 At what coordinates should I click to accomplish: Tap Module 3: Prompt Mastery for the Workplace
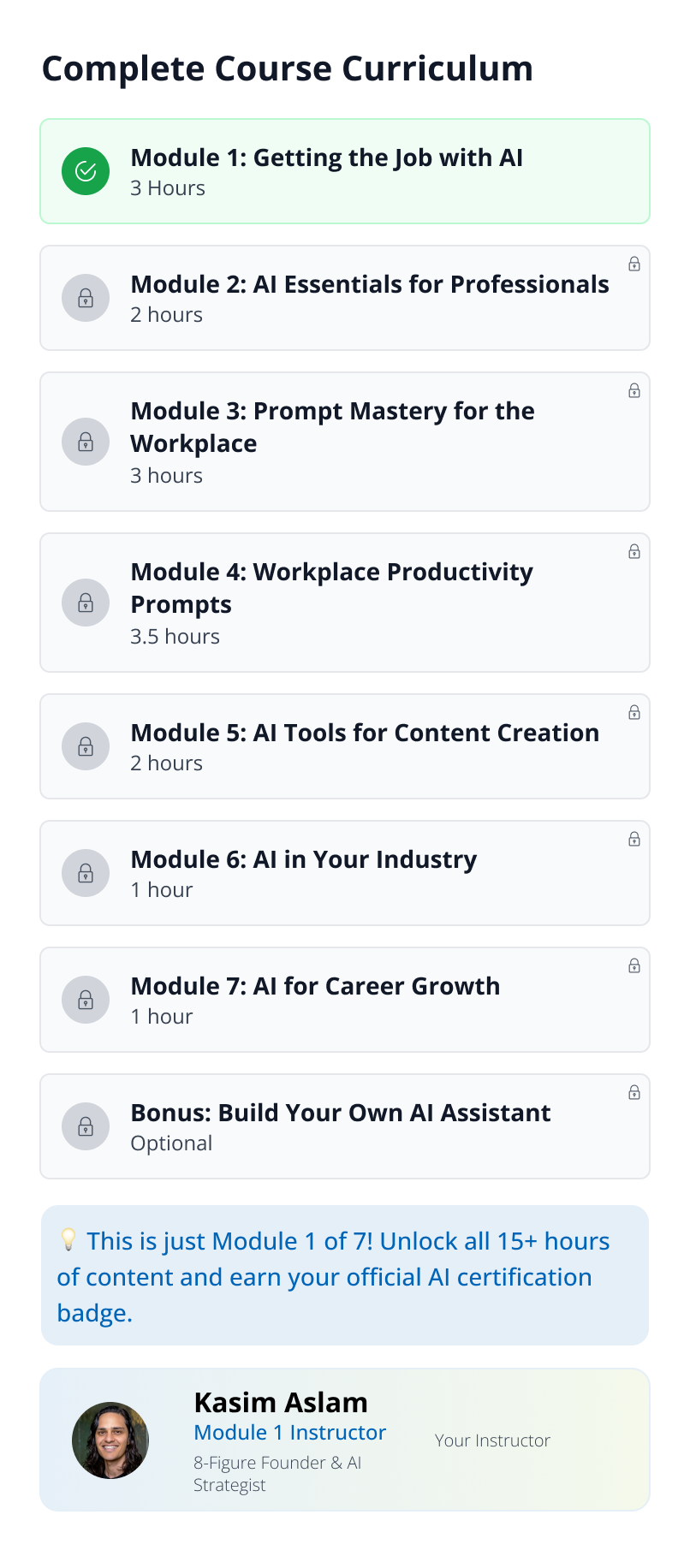(344, 442)
